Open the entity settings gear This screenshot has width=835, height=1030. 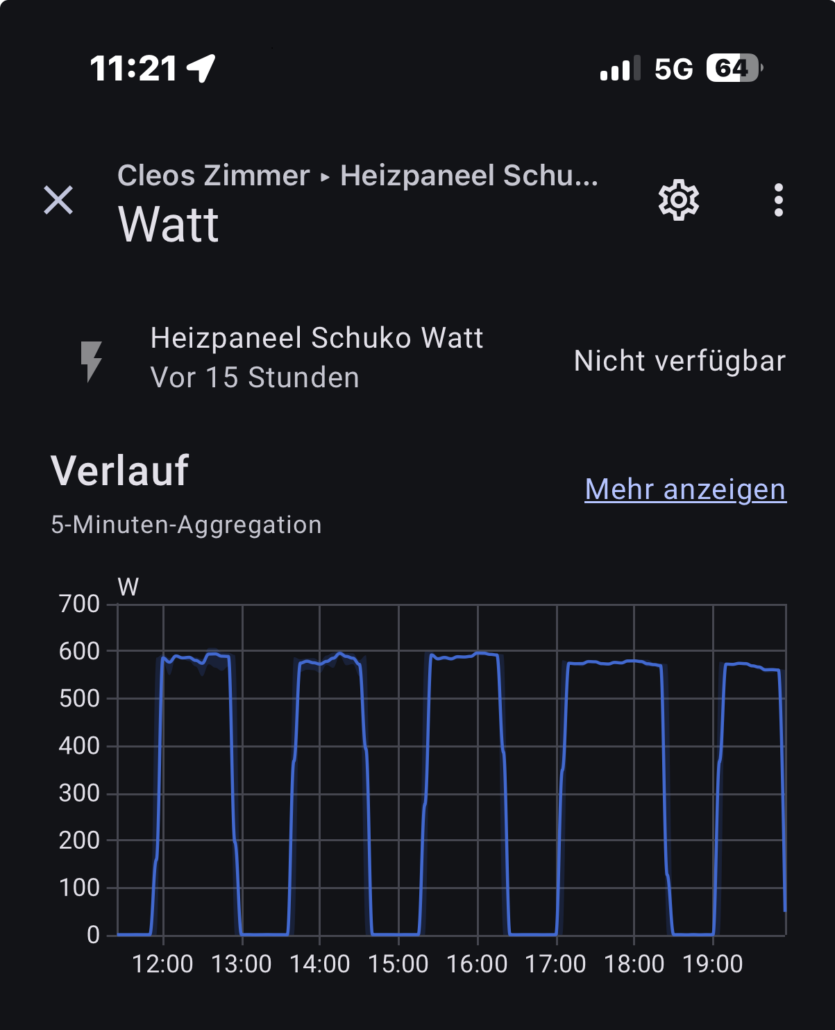tap(678, 200)
